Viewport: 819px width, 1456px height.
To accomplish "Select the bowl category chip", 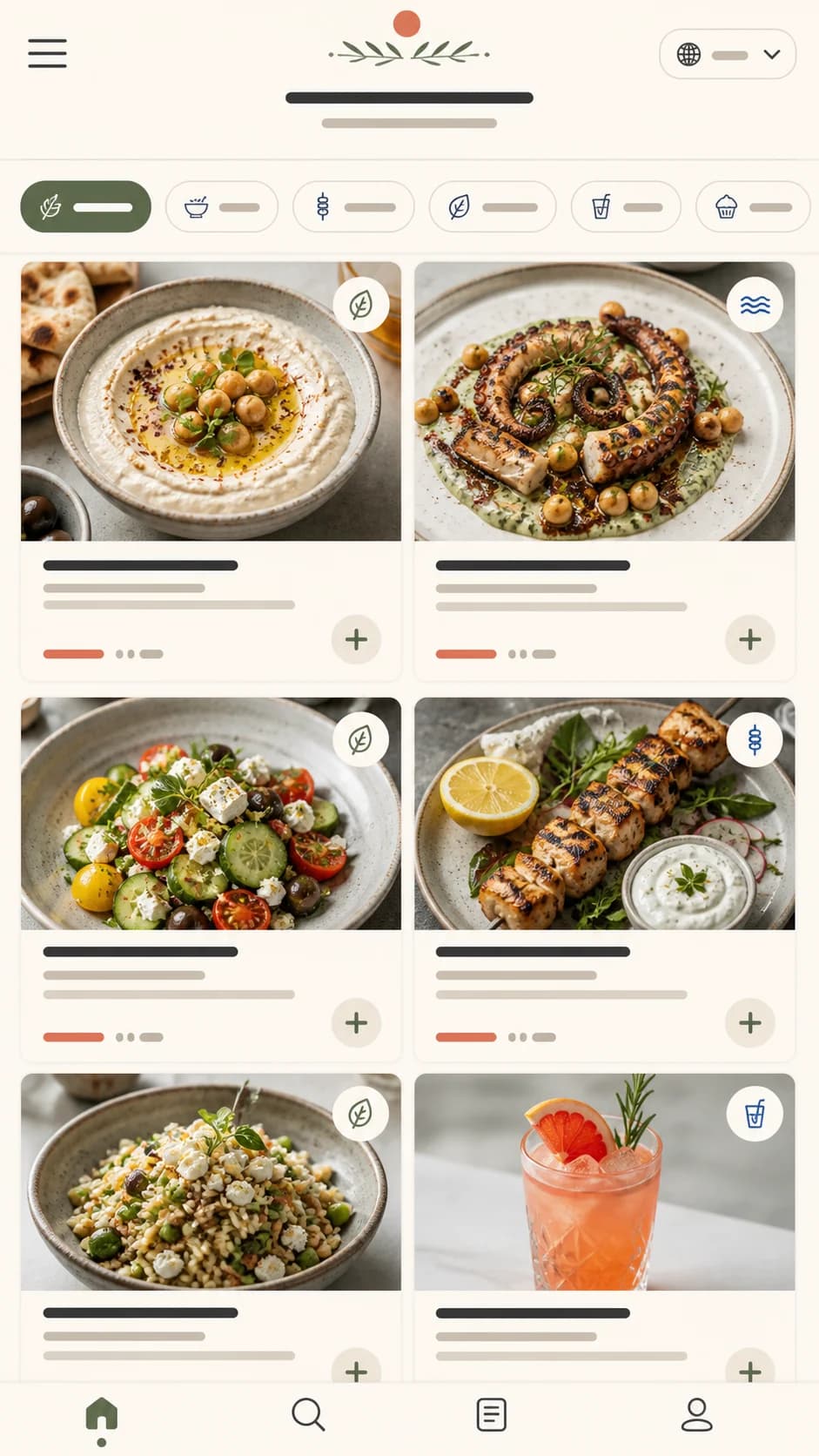I will click(x=222, y=206).
